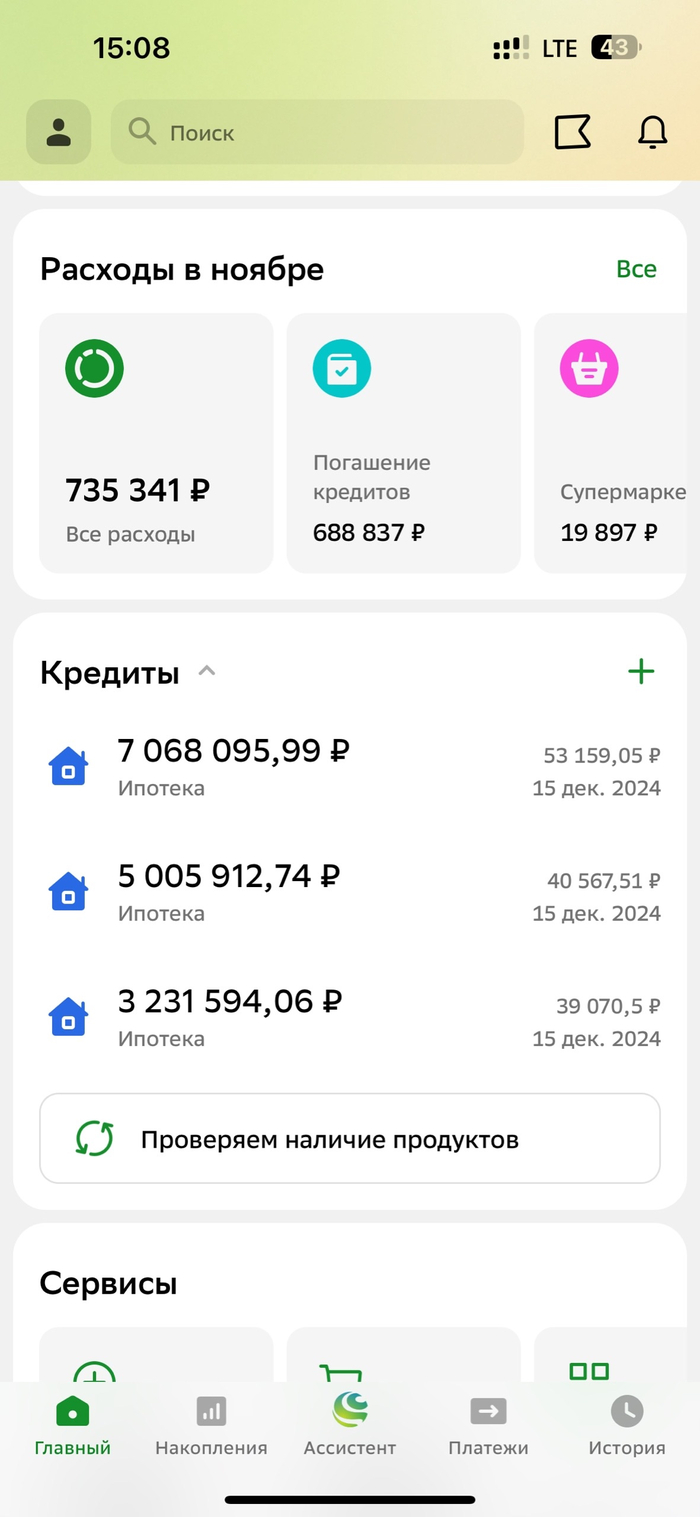The height and width of the screenshot is (1517, 700).
Task: Switch to the Накопления tab
Action: coord(211,1426)
